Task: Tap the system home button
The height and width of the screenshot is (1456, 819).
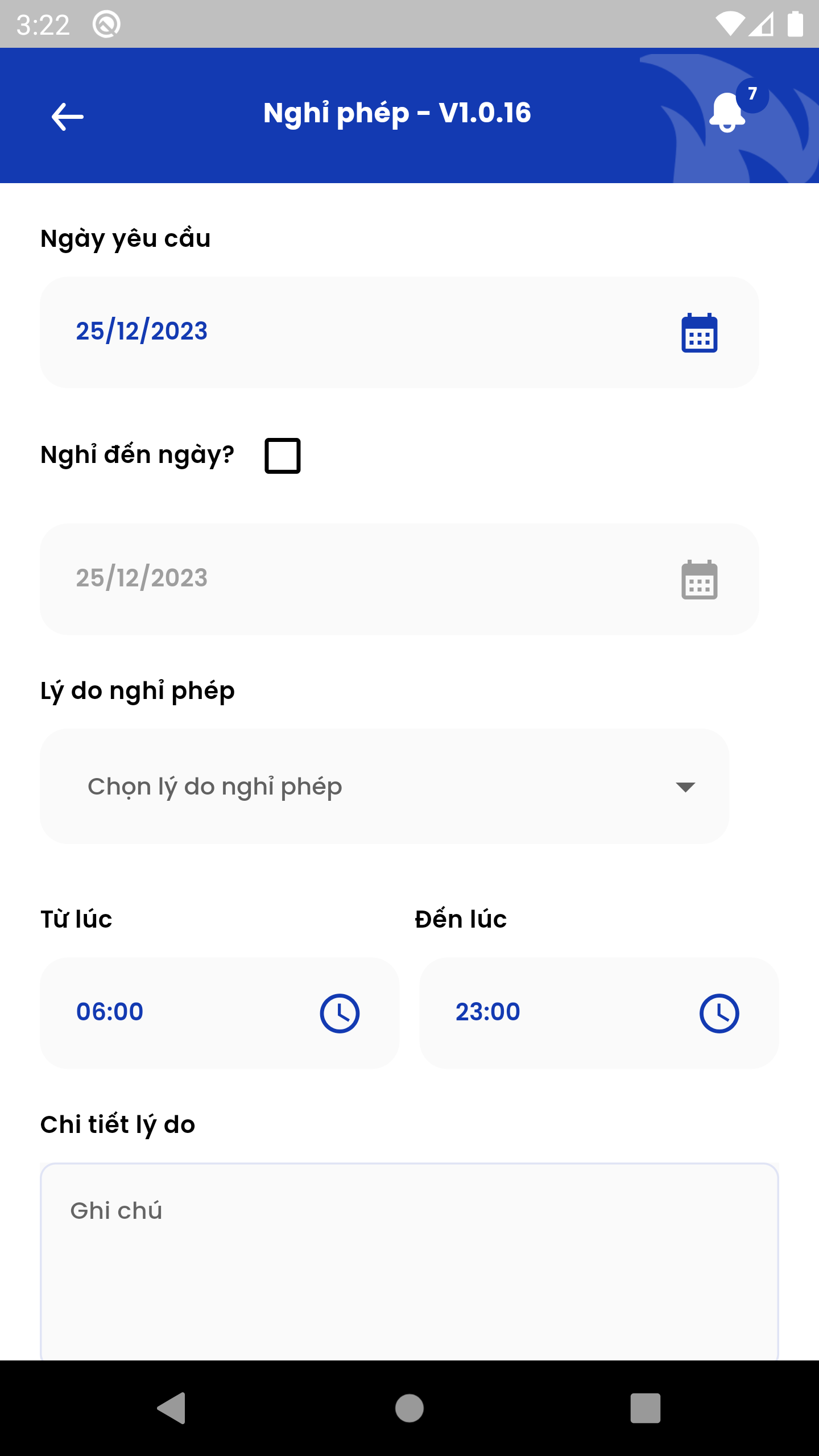Action: (x=409, y=1408)
